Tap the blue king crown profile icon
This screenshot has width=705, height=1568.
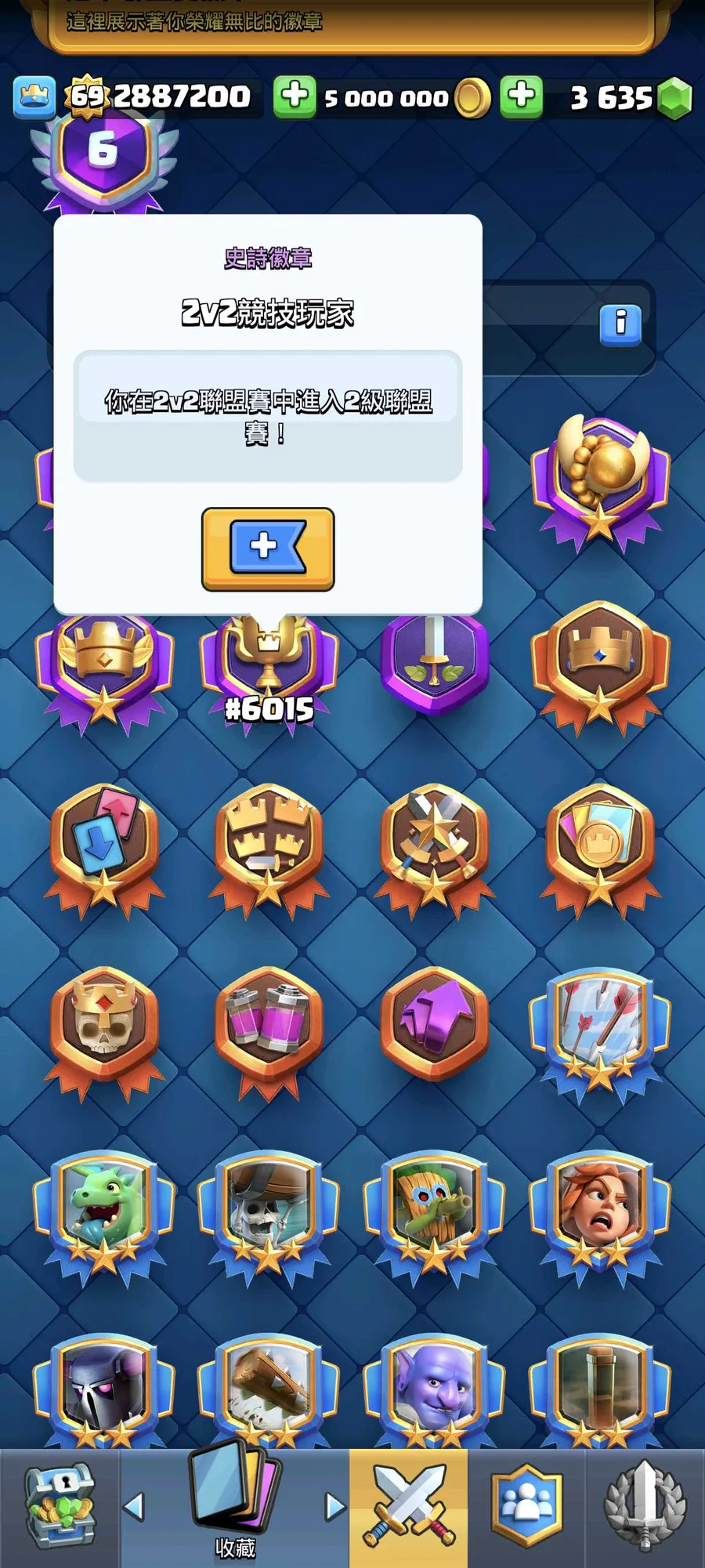point(34,97)
